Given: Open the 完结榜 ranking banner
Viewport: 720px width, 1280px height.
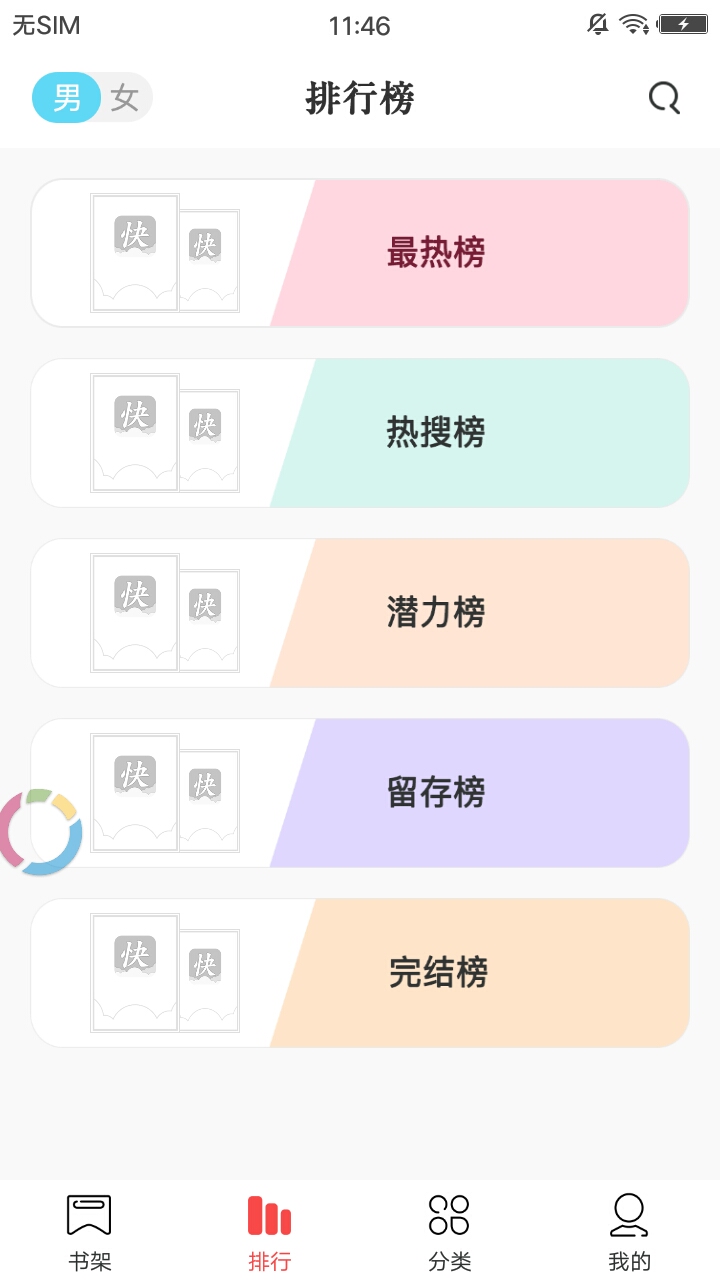Looking at the screenshot, I should (437, 972).
